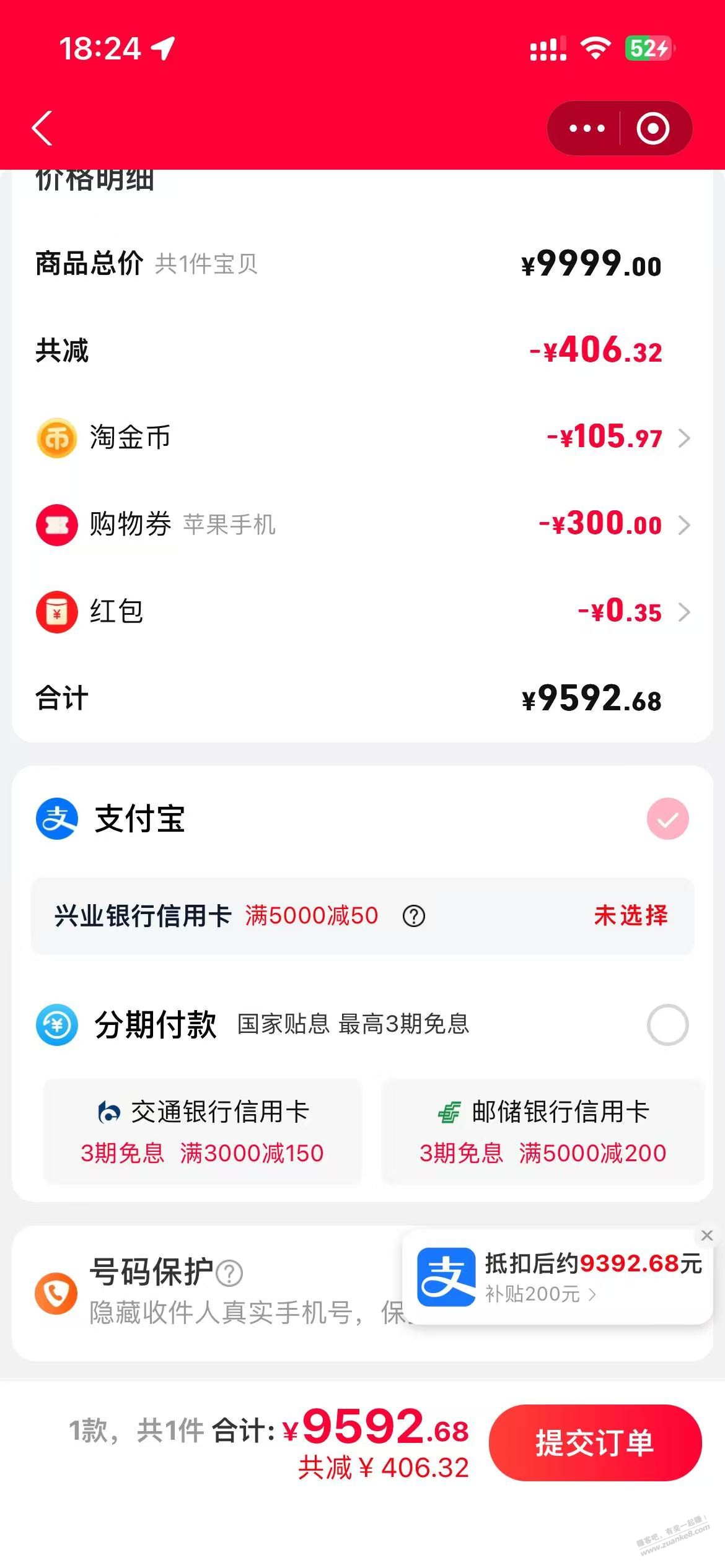Pick 邮储银行信用卡 3期免息 option
Viewport: 725px width, 1568px height.
click(x=543, y=1131)
